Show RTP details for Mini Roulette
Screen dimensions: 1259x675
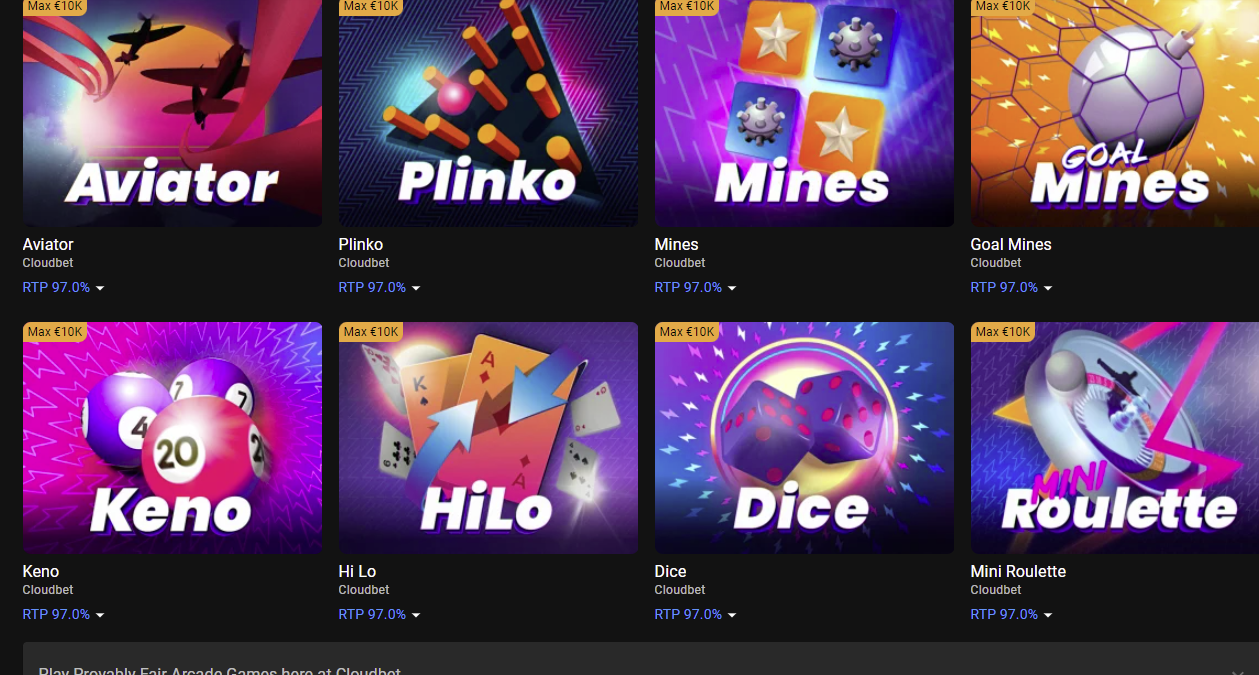click(x=1012, y=615)
